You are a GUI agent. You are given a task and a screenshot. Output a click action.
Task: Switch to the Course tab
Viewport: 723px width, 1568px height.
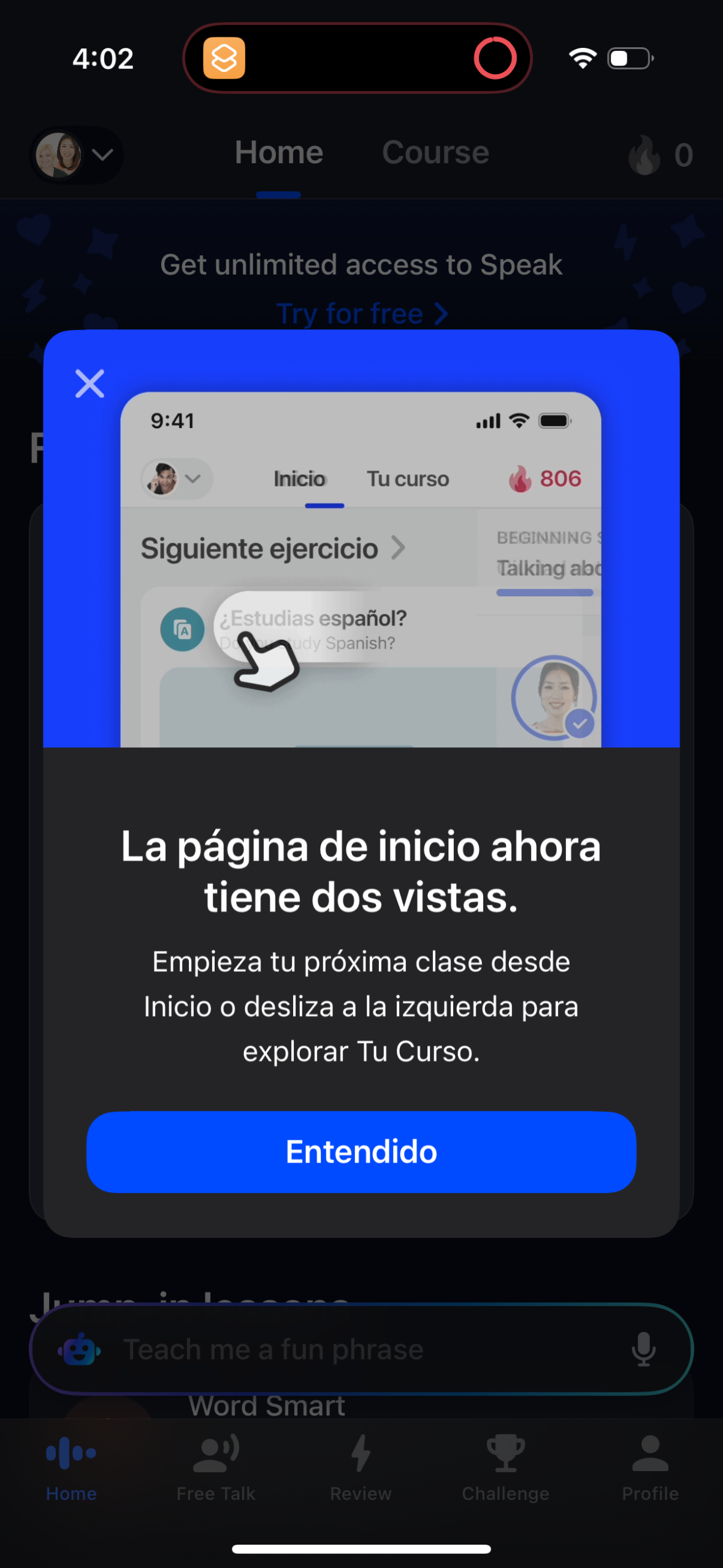(435, 152)
